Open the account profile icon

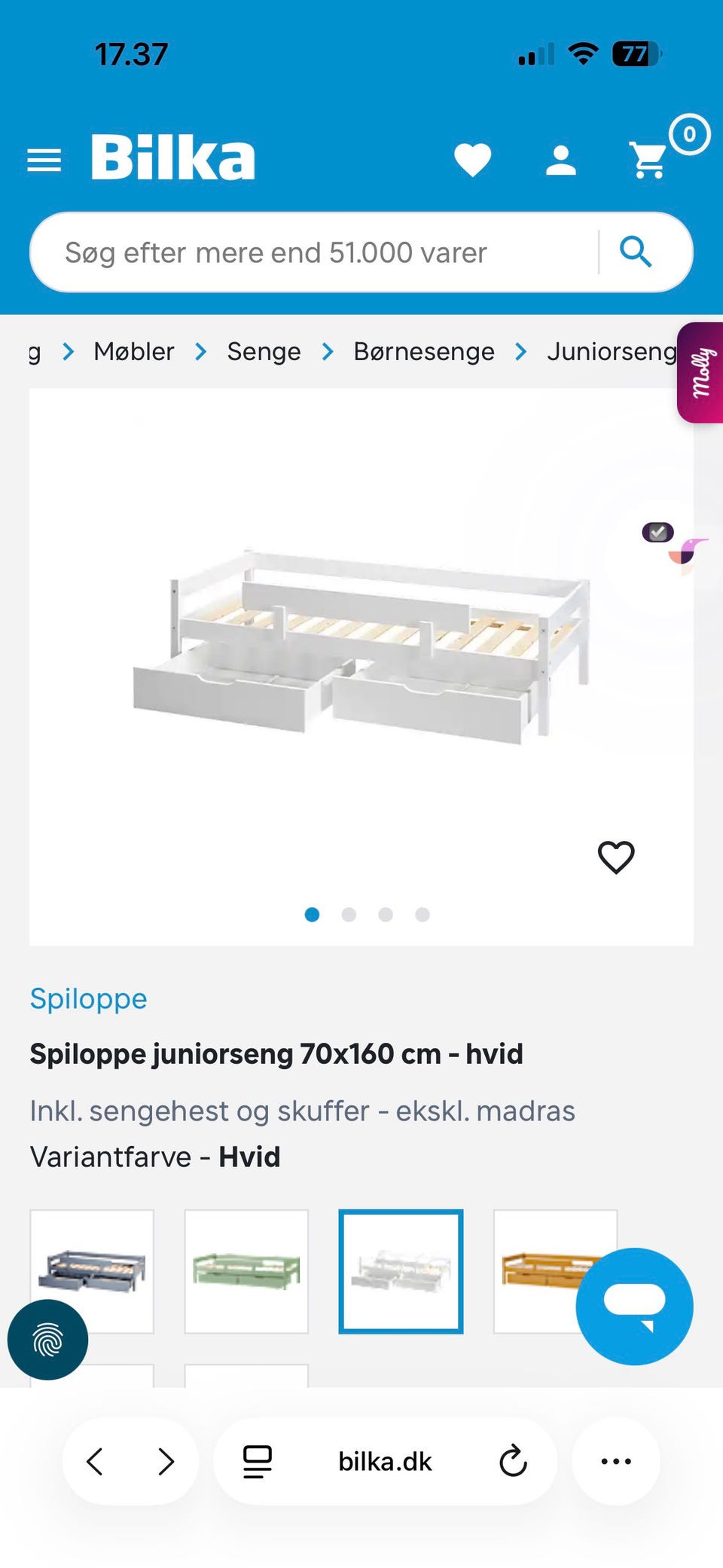point(560,161)
